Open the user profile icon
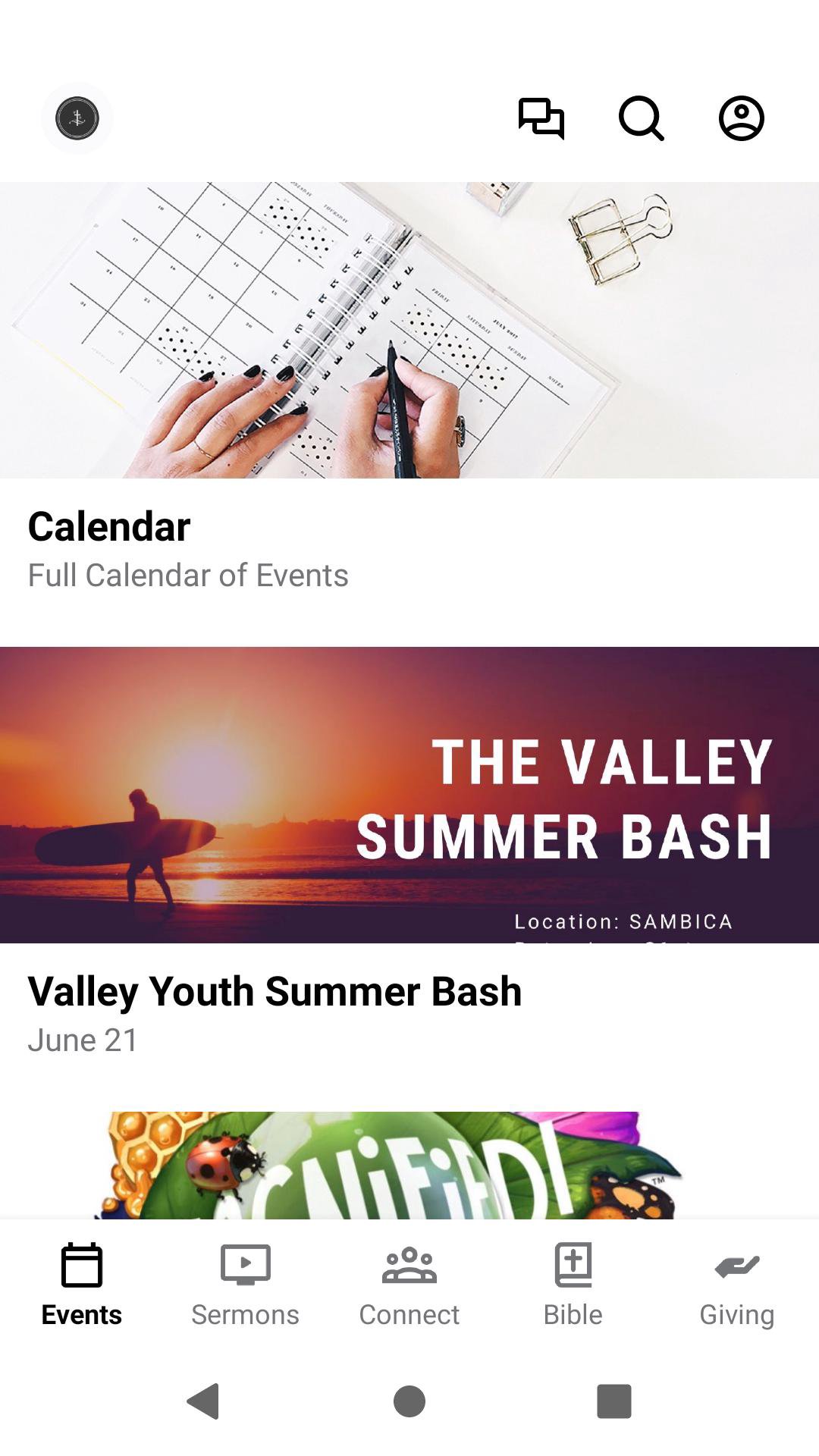The image size is (819, 1456). [x=741, y=118]
